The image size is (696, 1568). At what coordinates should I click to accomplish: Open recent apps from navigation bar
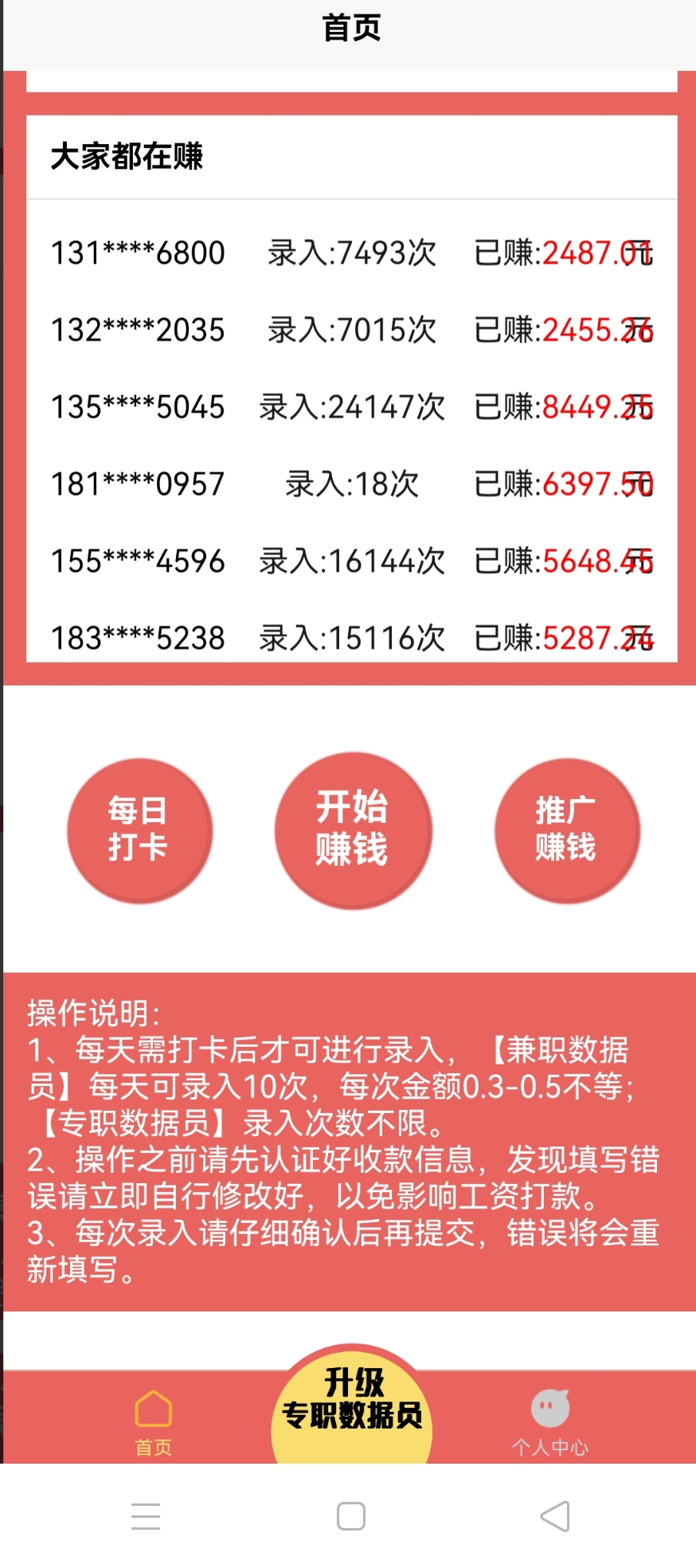tap(146, 1516)
